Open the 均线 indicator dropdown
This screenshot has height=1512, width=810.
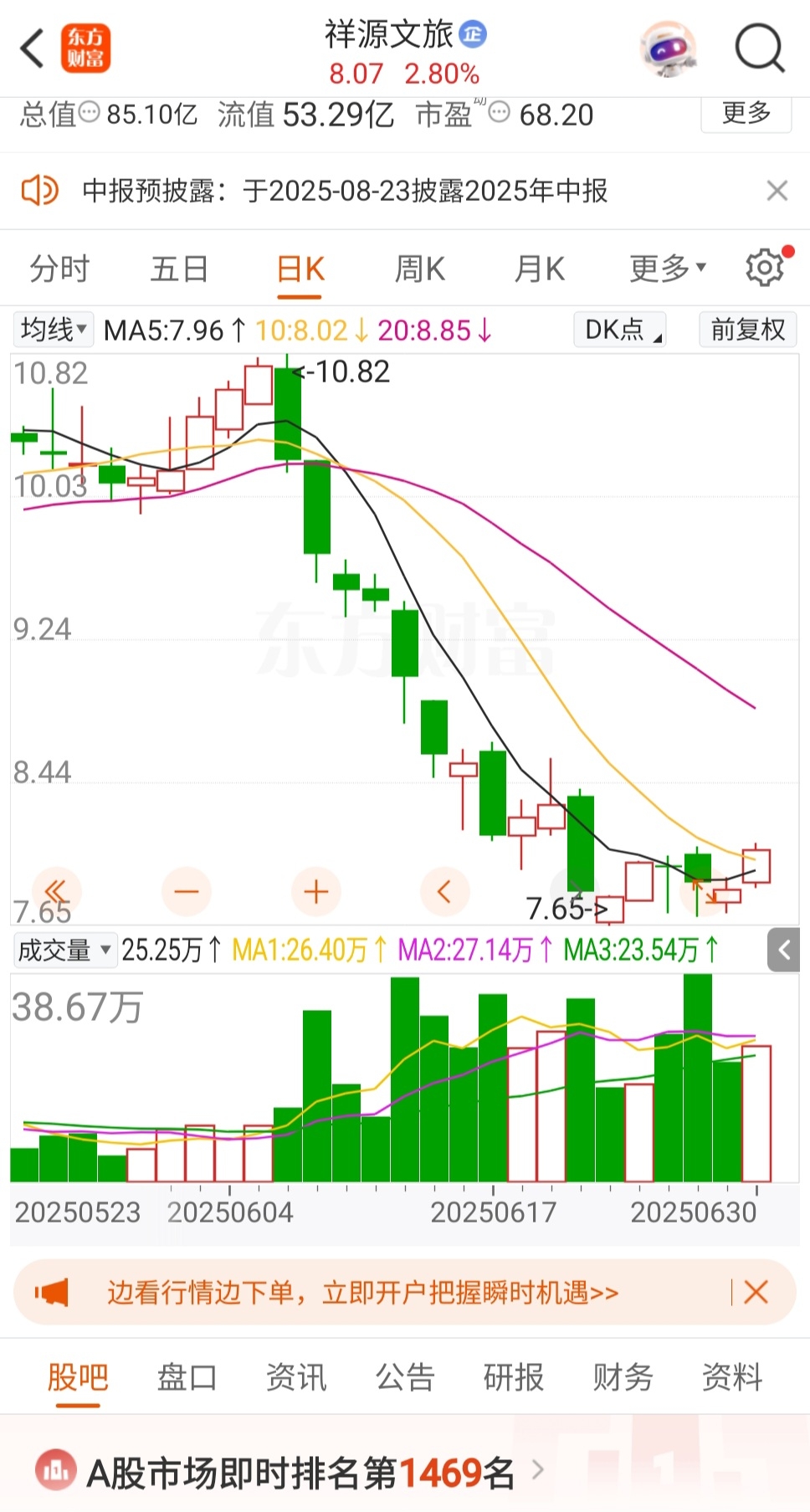click(x=53, y=330)
